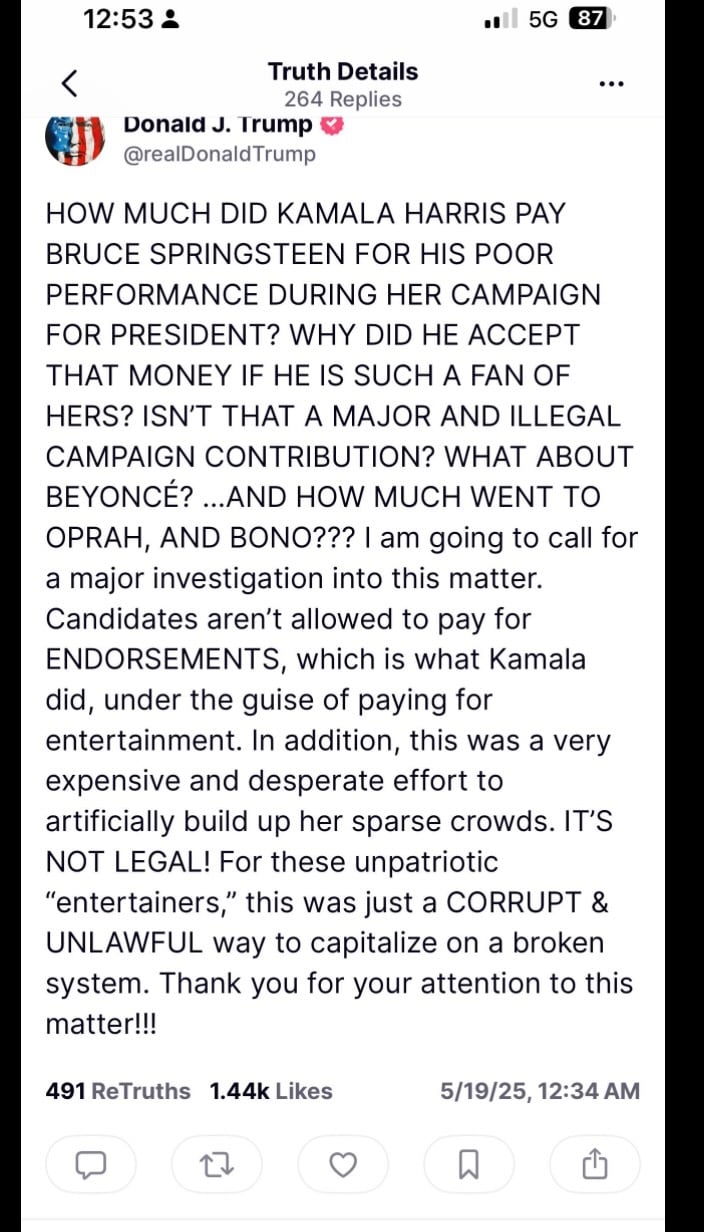This screenshot has width=704, height=1232.
Task: Open Donald J. Trump's profile avatar
Action: (75, 139)
